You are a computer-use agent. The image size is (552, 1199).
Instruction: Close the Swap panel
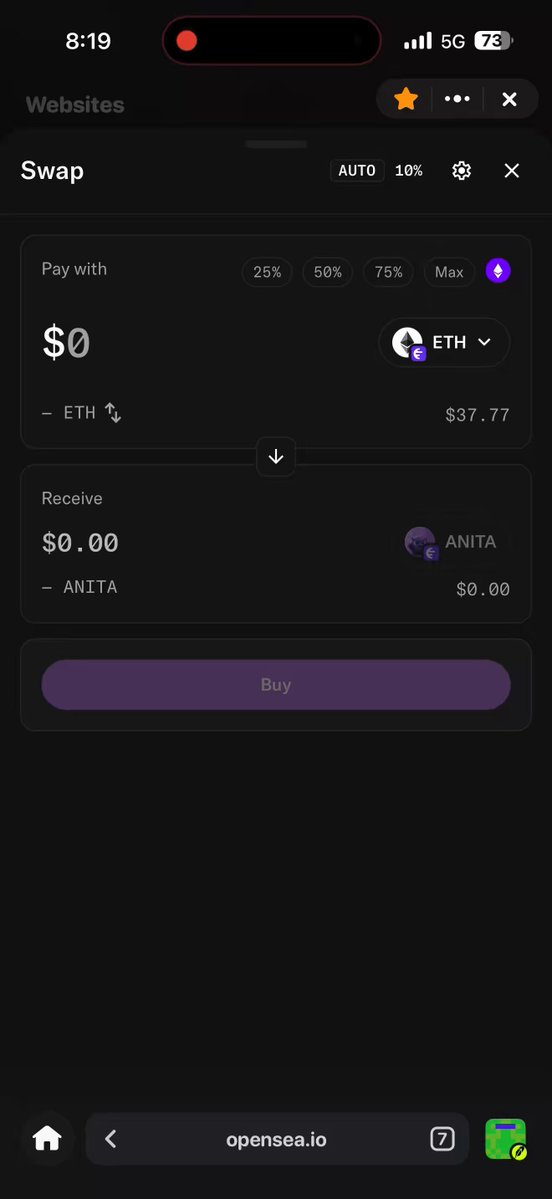point(511,171)
